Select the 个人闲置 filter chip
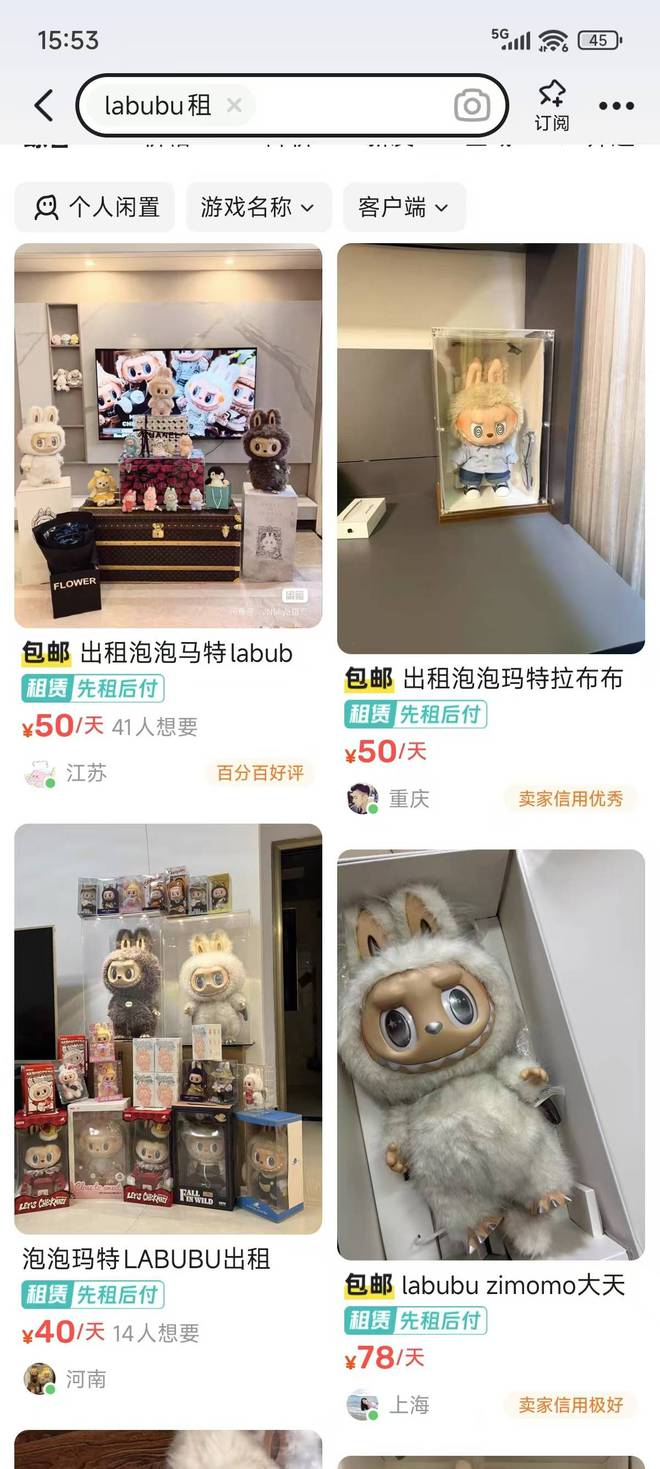Screen dimensions: 660x1469 pyautogui.click(x=95, y=207)
